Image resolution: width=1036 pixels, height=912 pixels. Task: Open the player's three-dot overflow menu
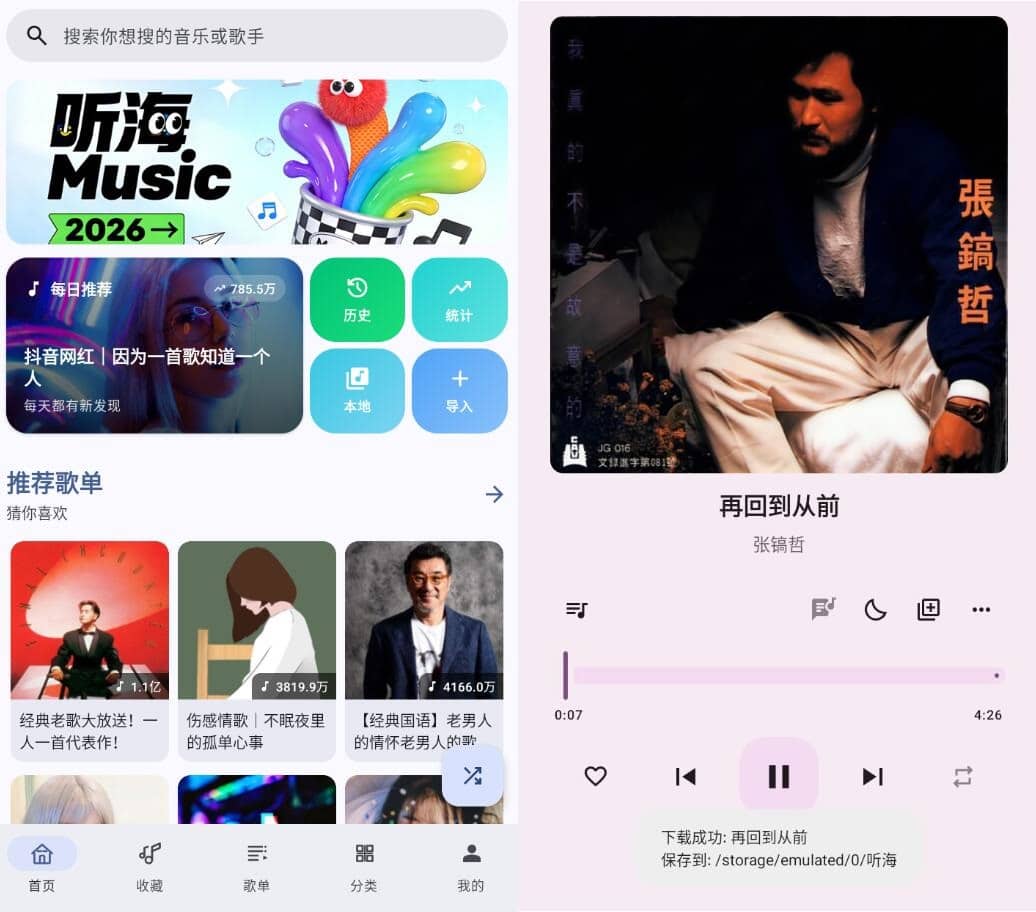click(981, 609)
